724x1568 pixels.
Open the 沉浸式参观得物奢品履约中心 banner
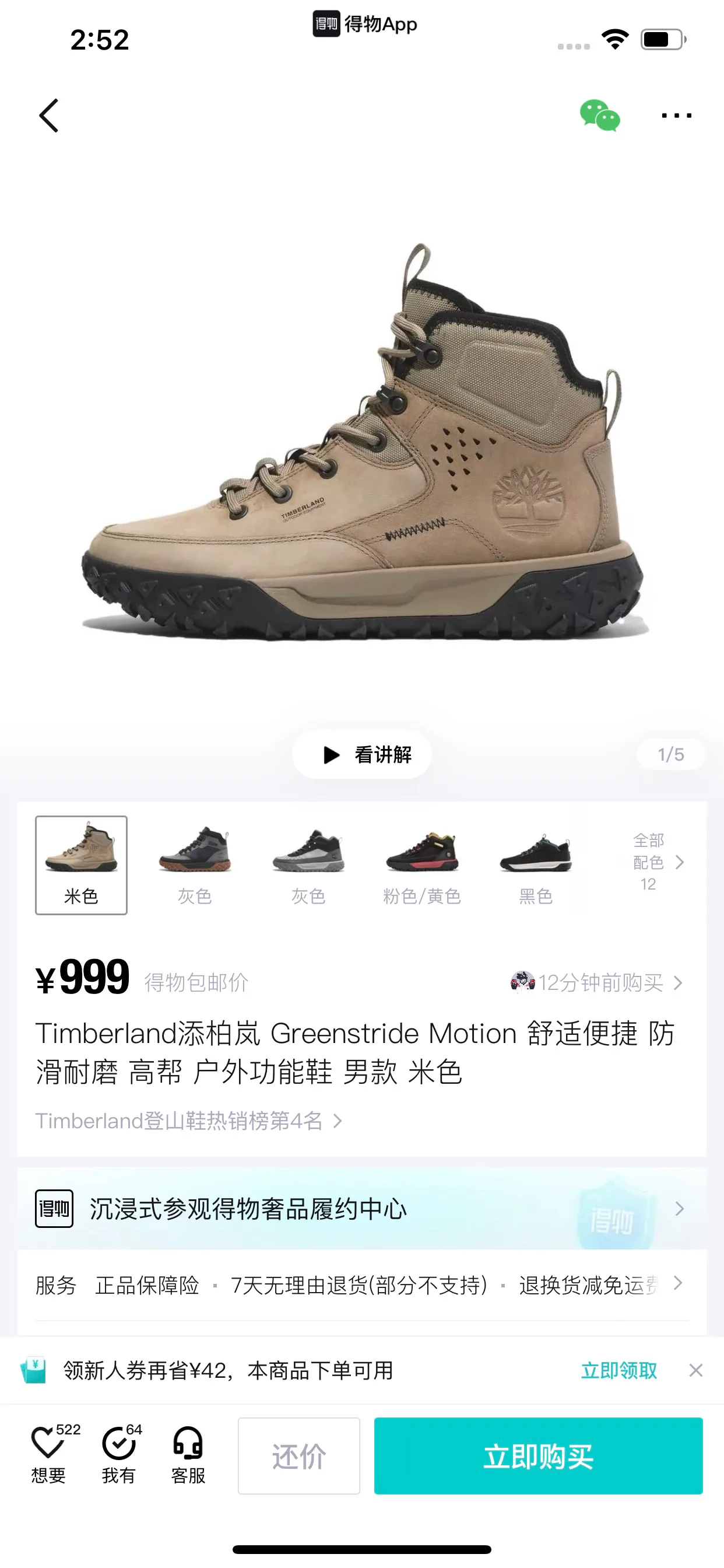pyautogui.click(x=362, y=1208)
